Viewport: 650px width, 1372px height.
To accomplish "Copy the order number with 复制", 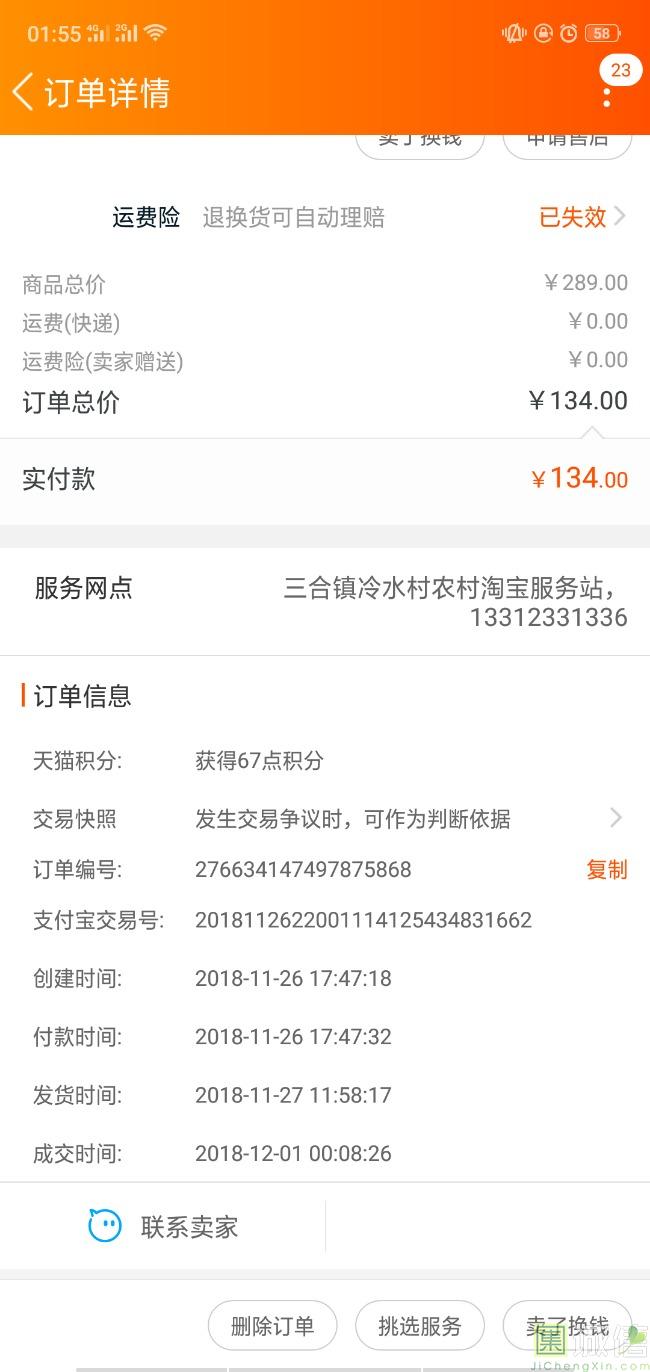I will click(x=606, y=869).
